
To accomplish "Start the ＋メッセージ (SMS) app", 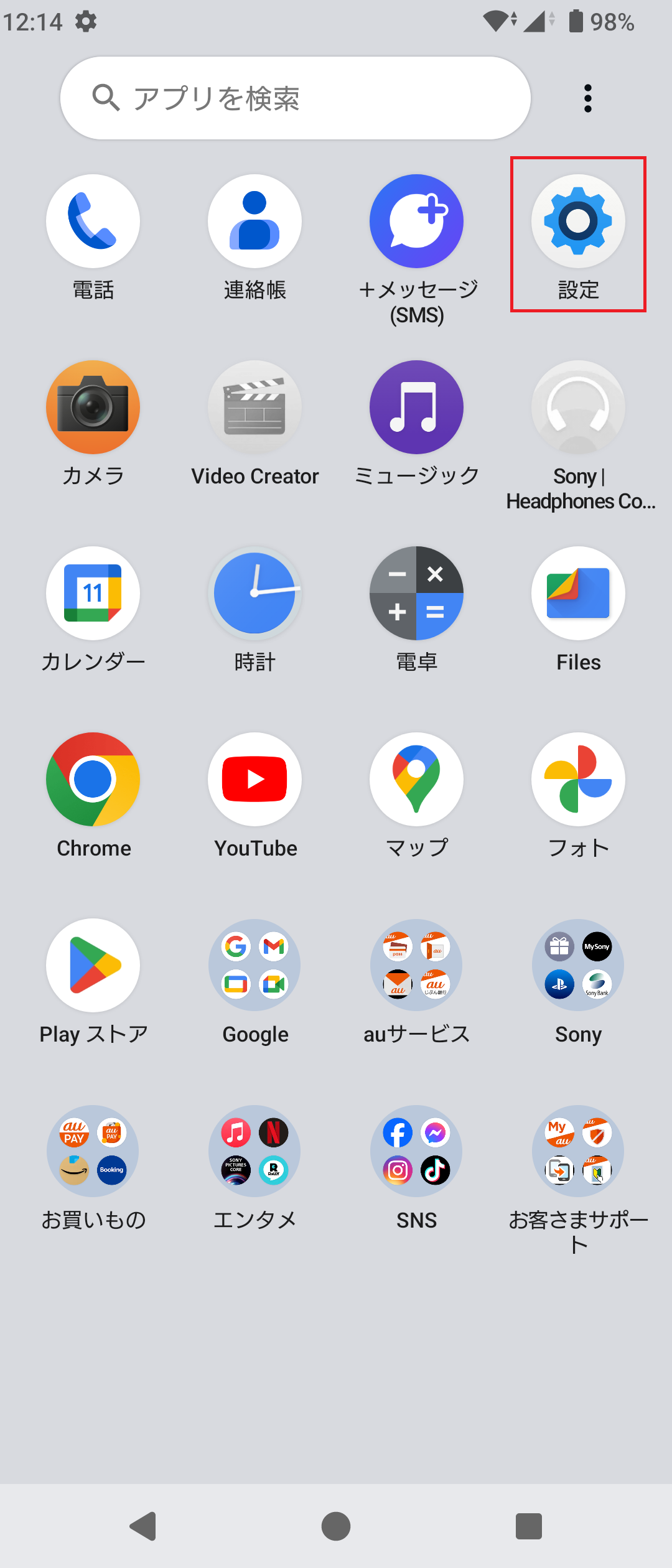I will (x=416, y=221).
